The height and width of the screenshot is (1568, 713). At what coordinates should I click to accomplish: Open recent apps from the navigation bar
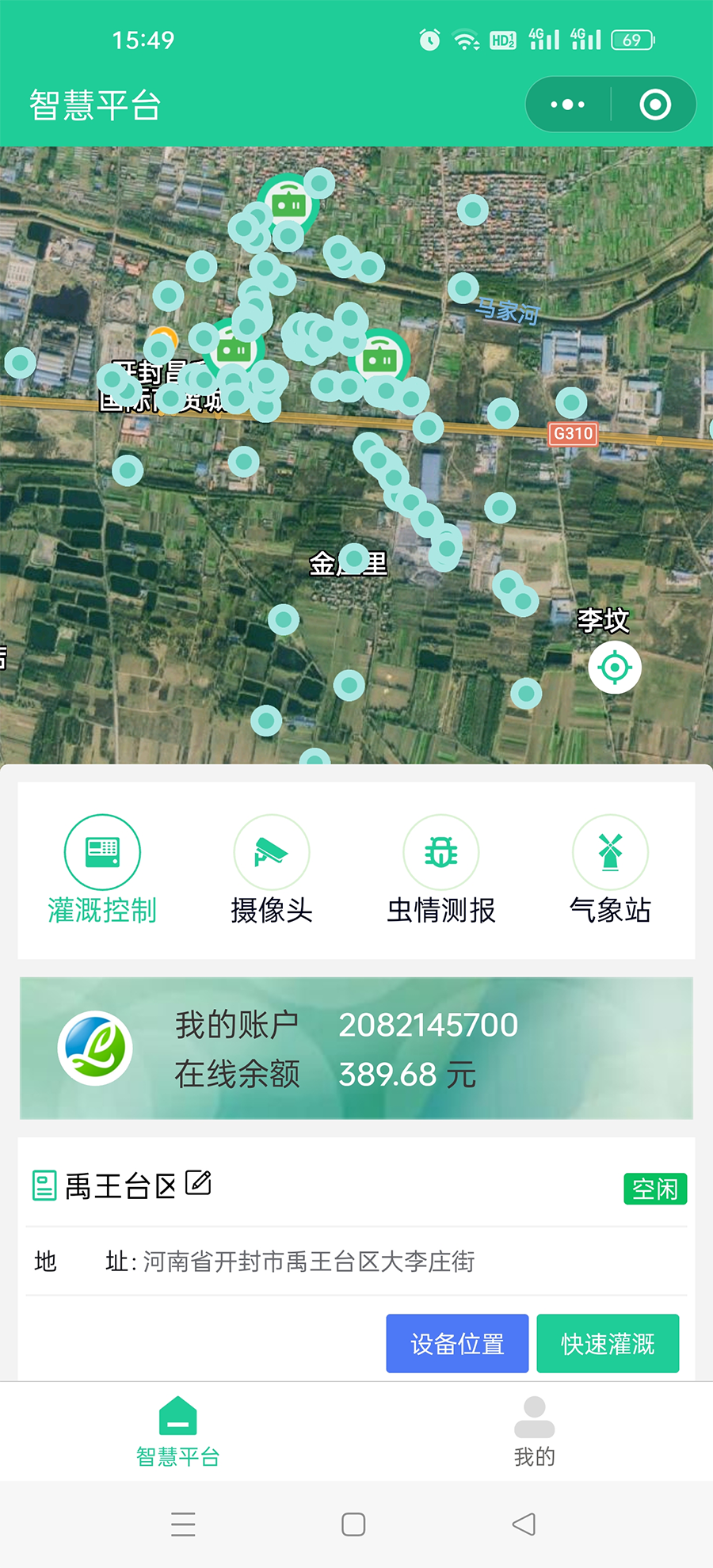tap(183, 1524)
